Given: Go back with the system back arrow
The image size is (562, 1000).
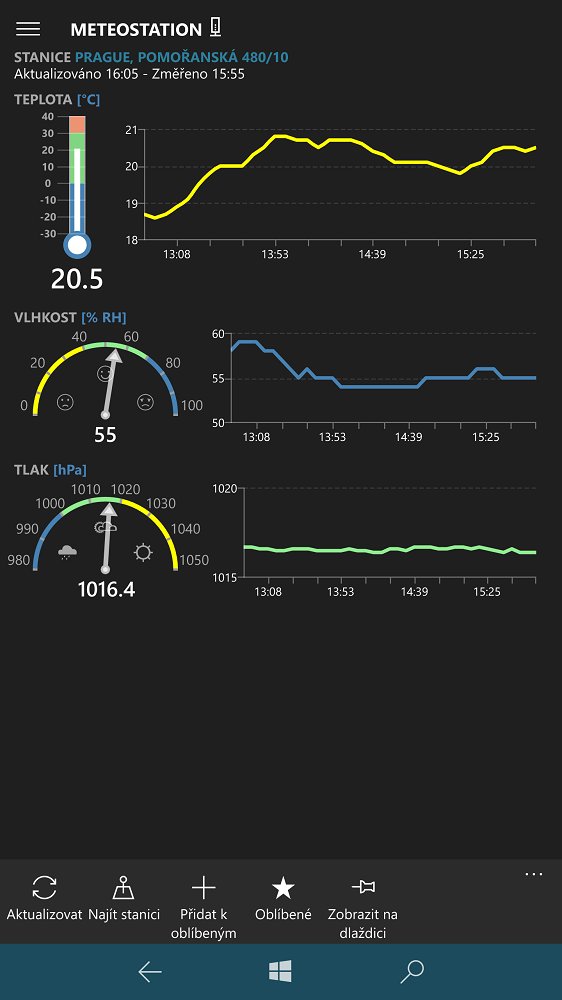Looking at the screenshot, I should pos(150,972).
